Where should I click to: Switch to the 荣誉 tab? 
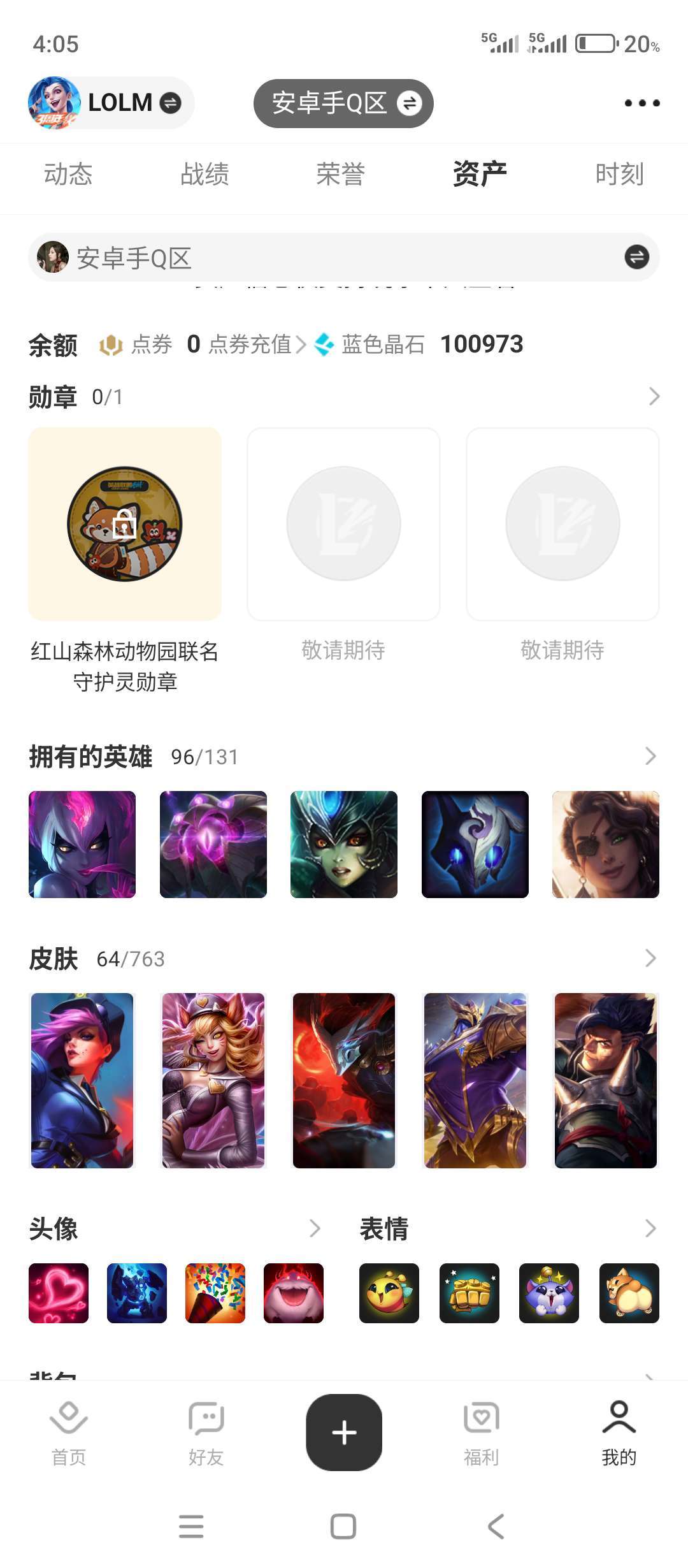(341, 175)
